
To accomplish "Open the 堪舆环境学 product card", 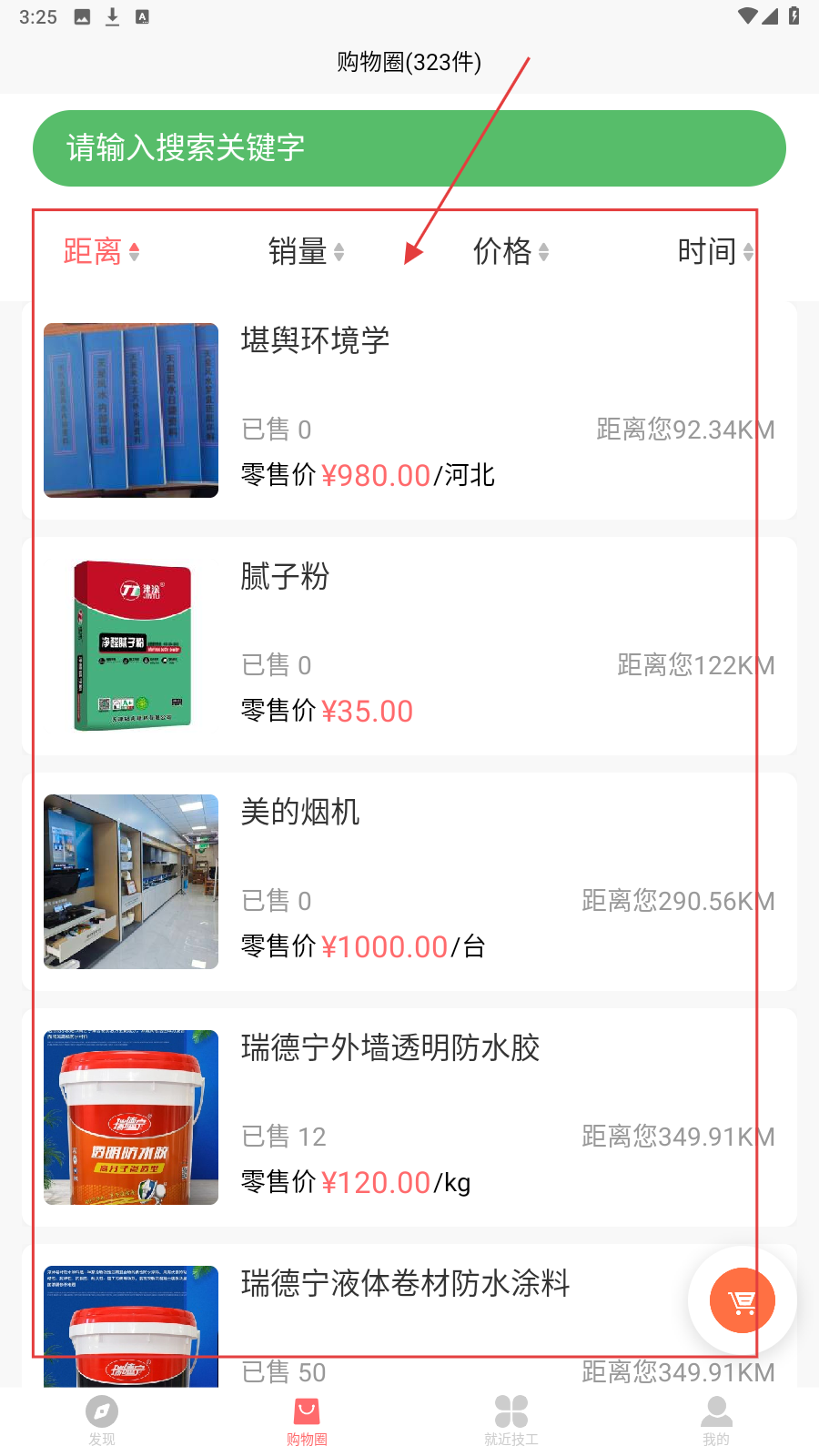I will 409,410.
